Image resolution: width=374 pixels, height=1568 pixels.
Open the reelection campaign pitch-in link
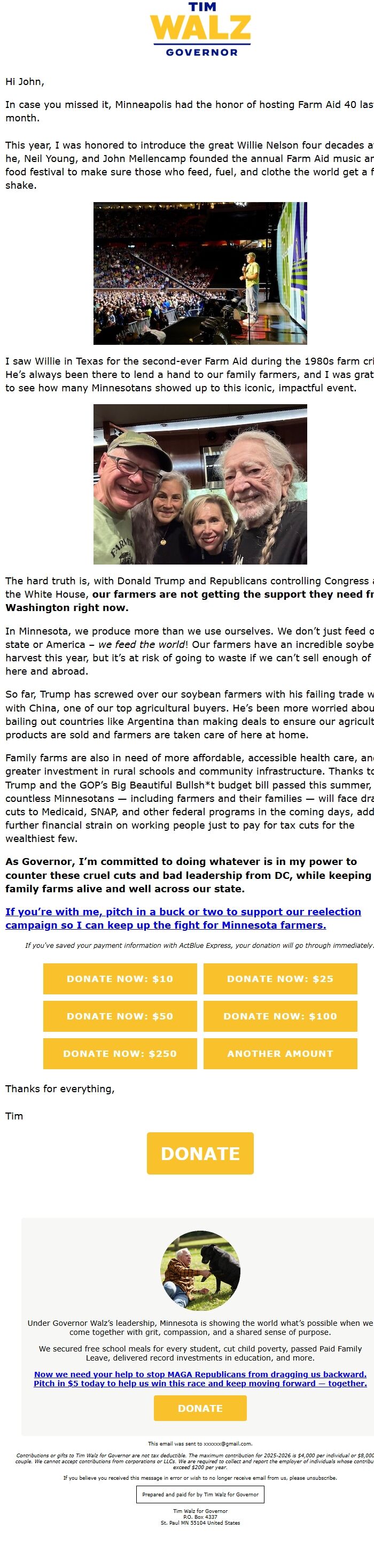coord(183,918)
